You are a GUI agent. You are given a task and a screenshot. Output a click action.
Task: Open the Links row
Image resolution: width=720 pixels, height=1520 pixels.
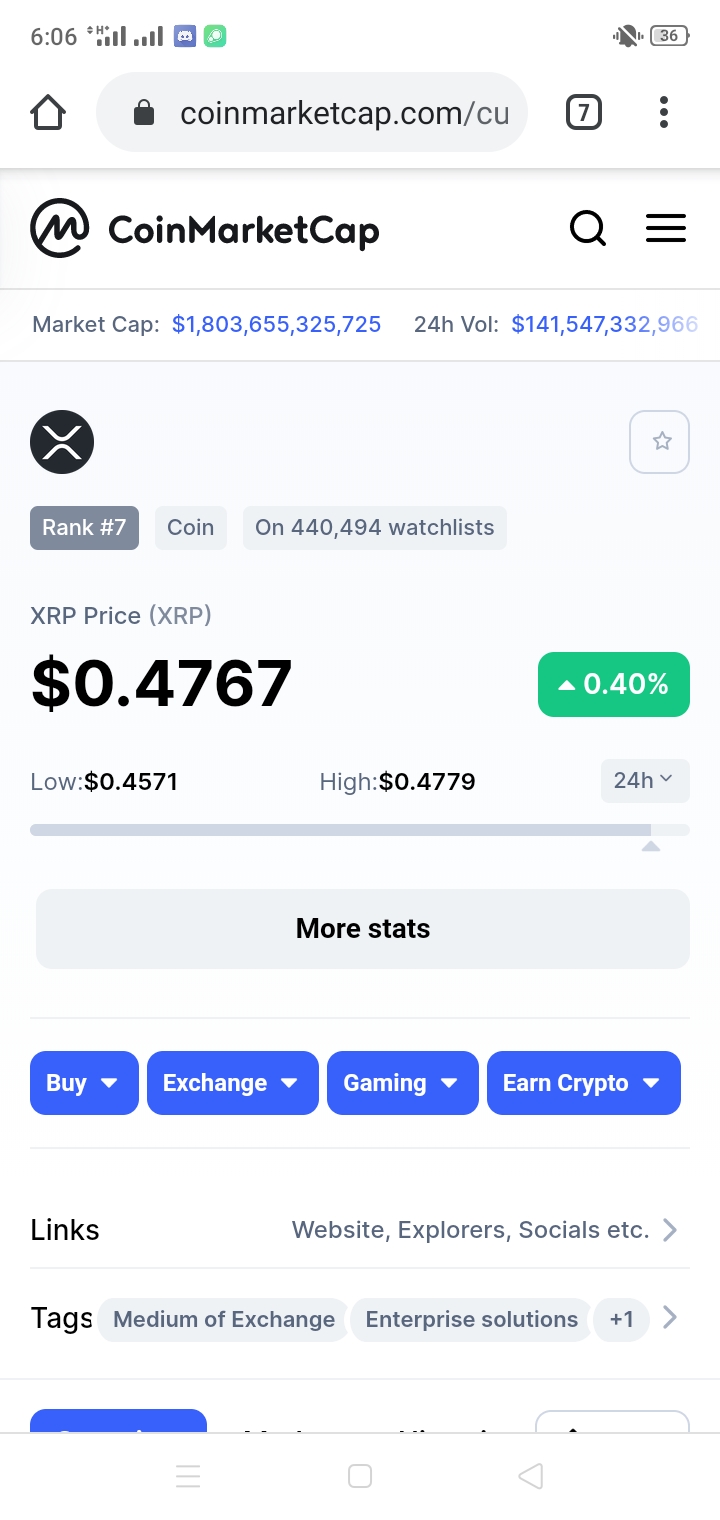pos(360,1229)
